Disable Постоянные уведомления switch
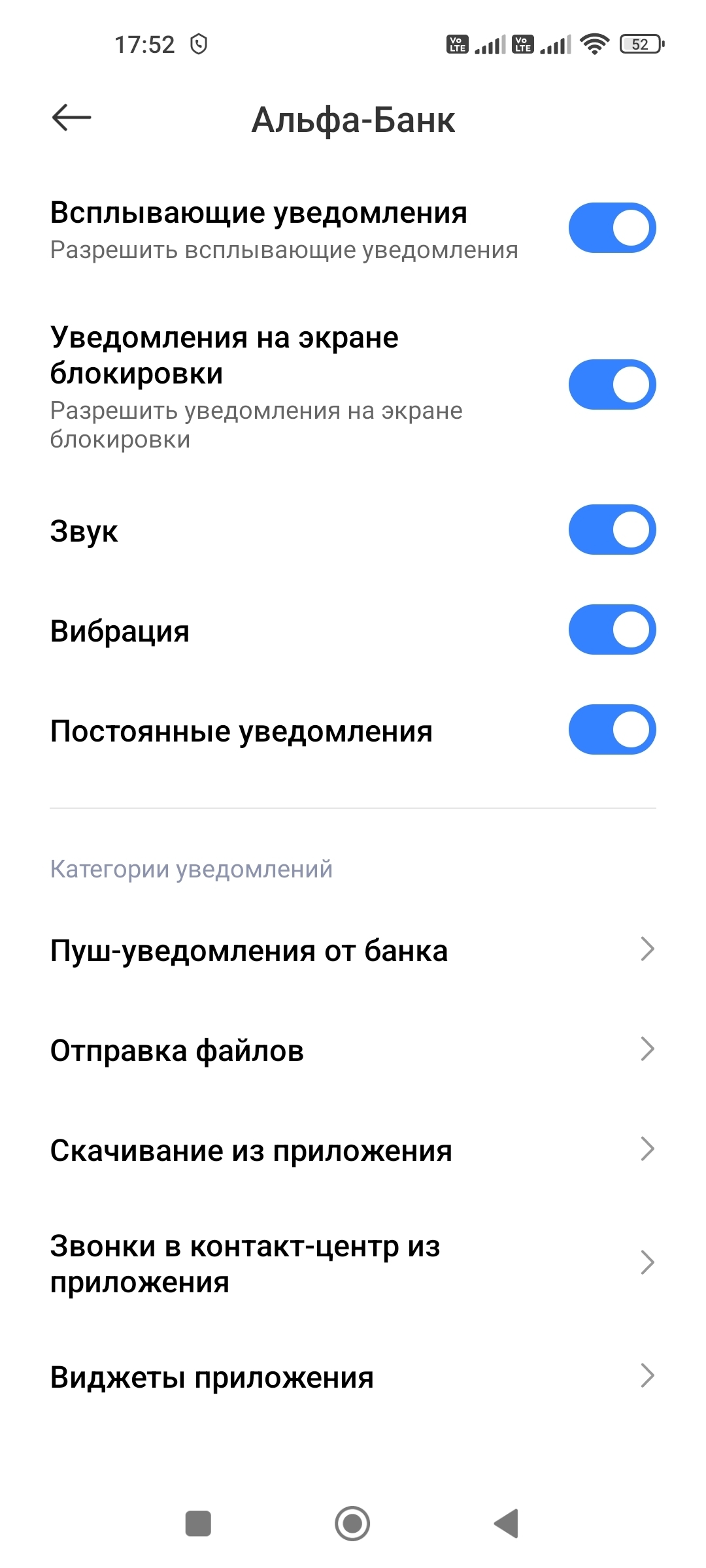706x1568 pixels. click(x=612, y=730)
